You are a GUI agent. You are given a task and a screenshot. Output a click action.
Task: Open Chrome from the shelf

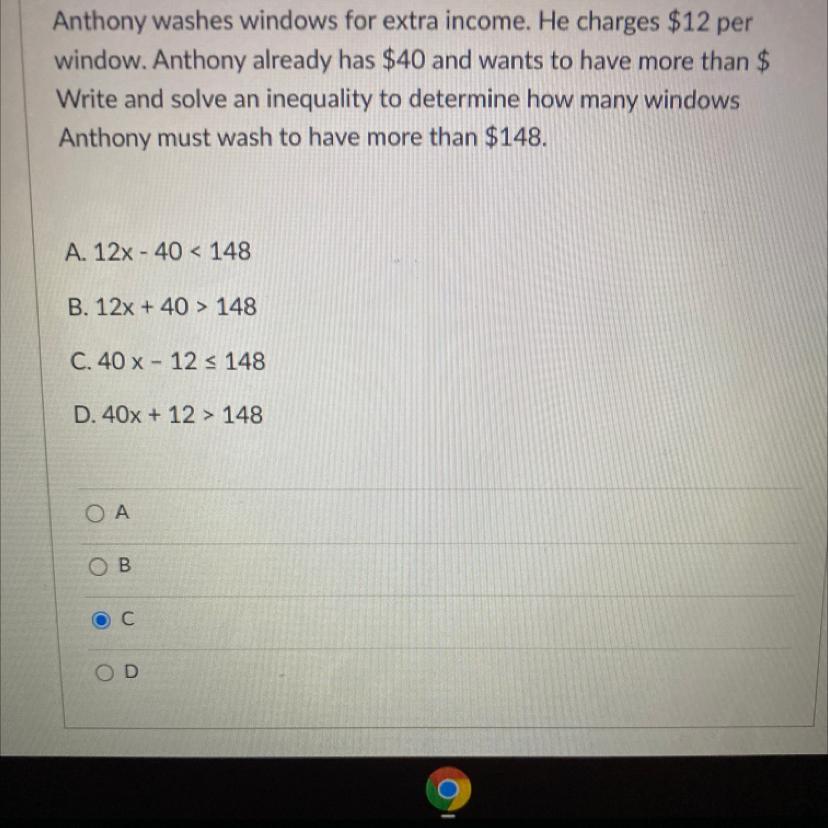pyautogui.click(x=447, y=790)
